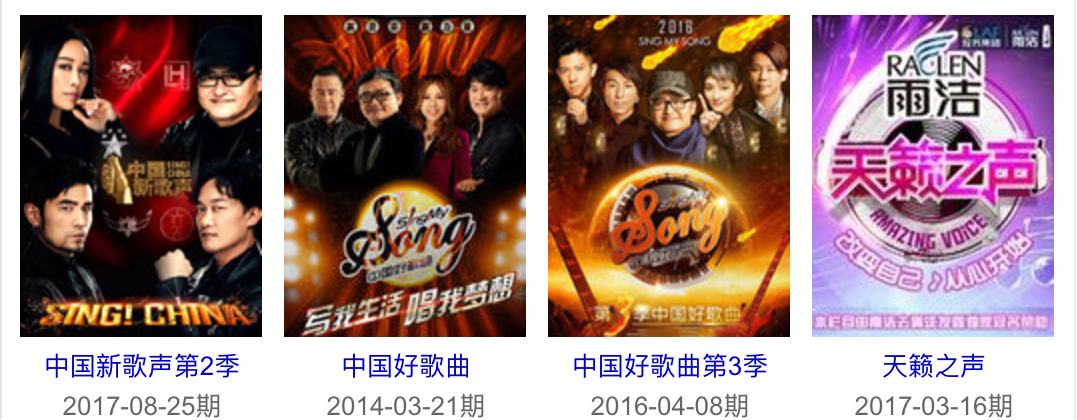The width and height of the screenshot is (1077, 420).
Task: Open the 天籁之声 poster tile
Action: [933, 176]
